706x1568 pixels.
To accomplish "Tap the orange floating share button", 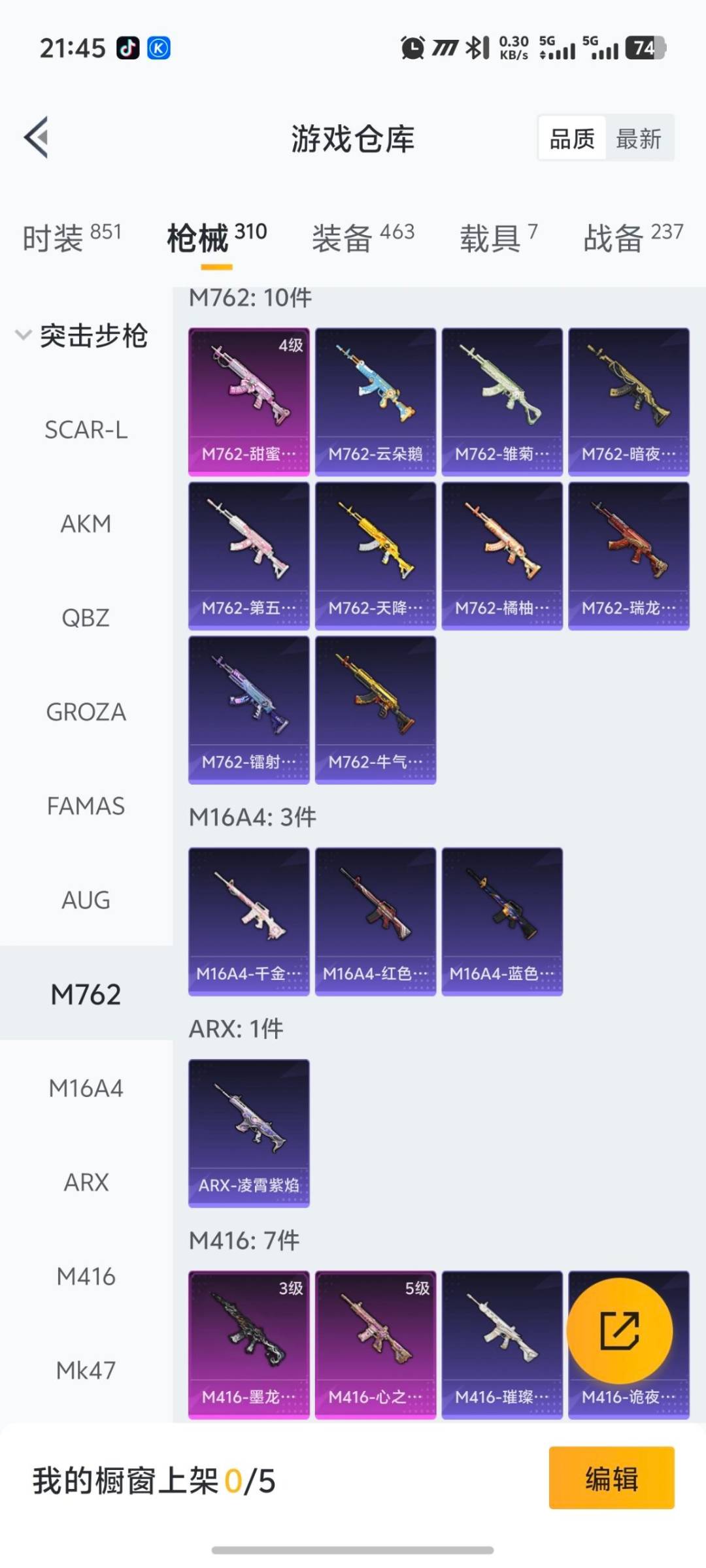I will (x=619, y=1330).
